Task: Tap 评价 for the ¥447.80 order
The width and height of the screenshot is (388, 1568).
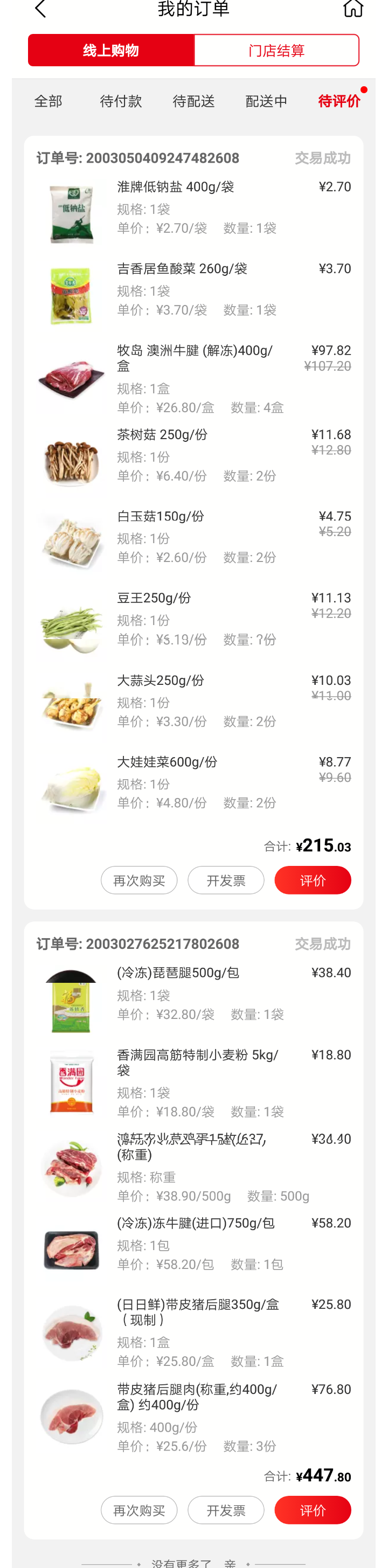Action: (313, 1510)
